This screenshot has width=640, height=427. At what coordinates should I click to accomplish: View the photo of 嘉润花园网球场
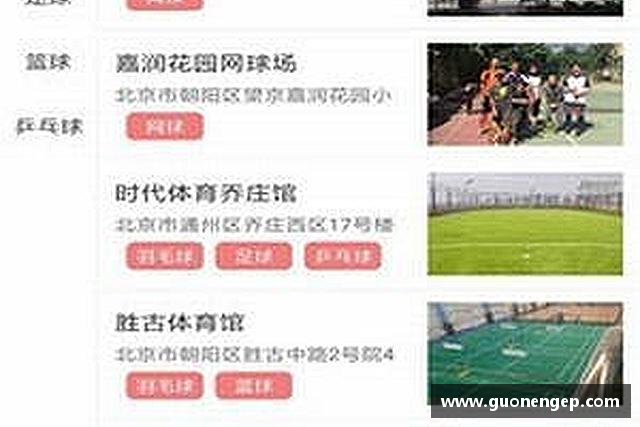[524, 94]
